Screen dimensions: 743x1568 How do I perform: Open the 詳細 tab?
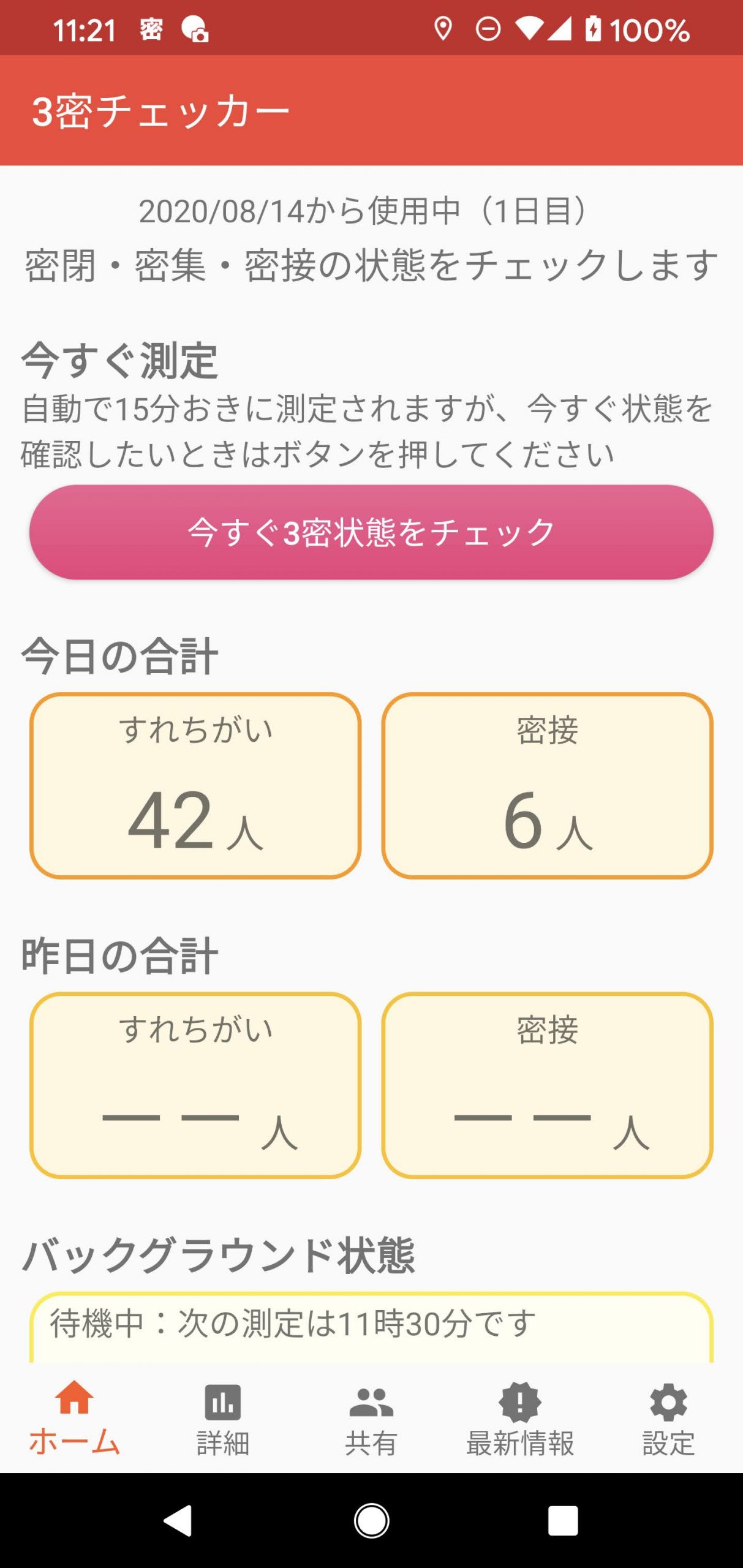click(x=223, y=1419)
